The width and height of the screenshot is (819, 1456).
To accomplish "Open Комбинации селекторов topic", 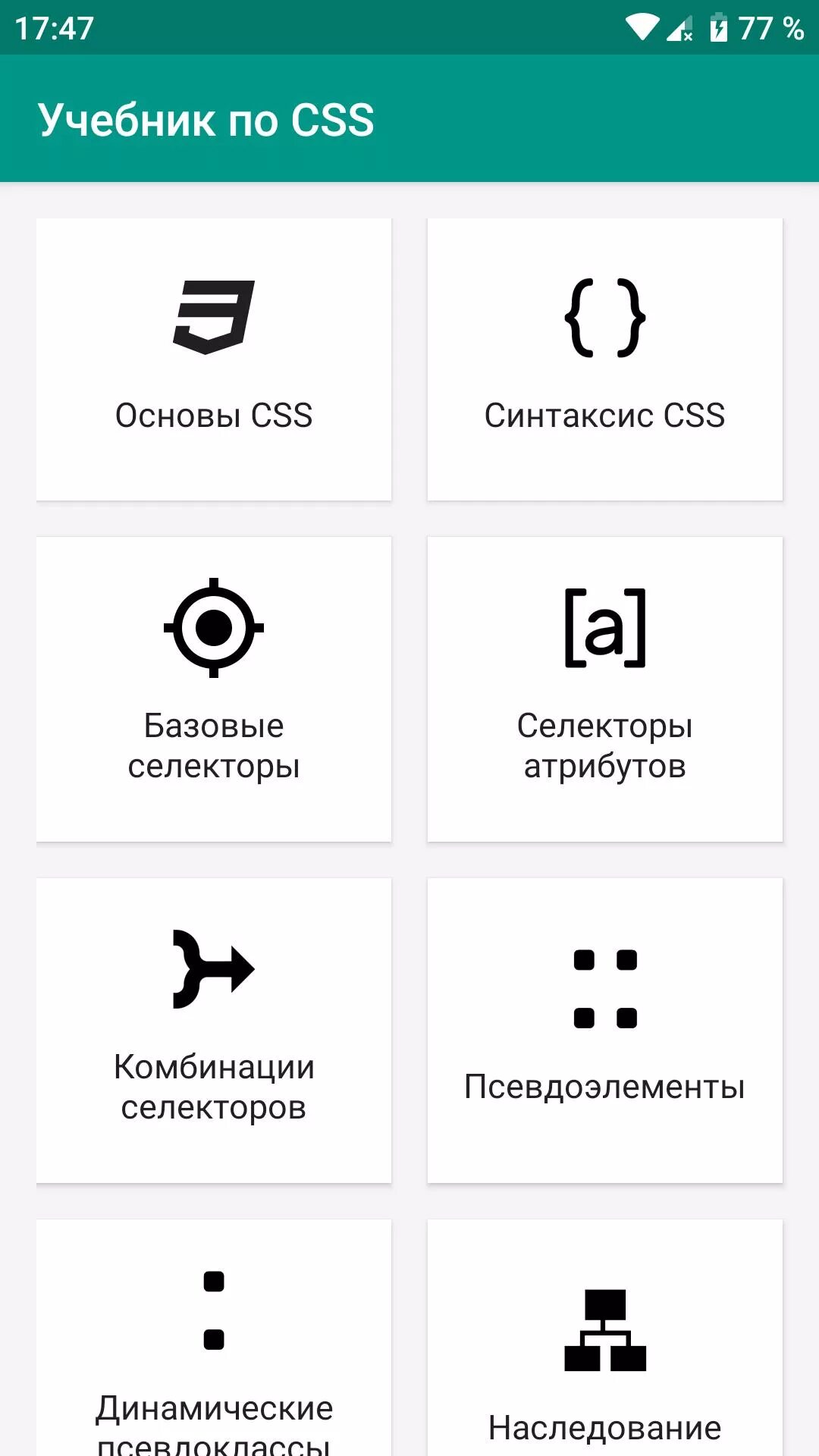I will (x=214, y=1030).
